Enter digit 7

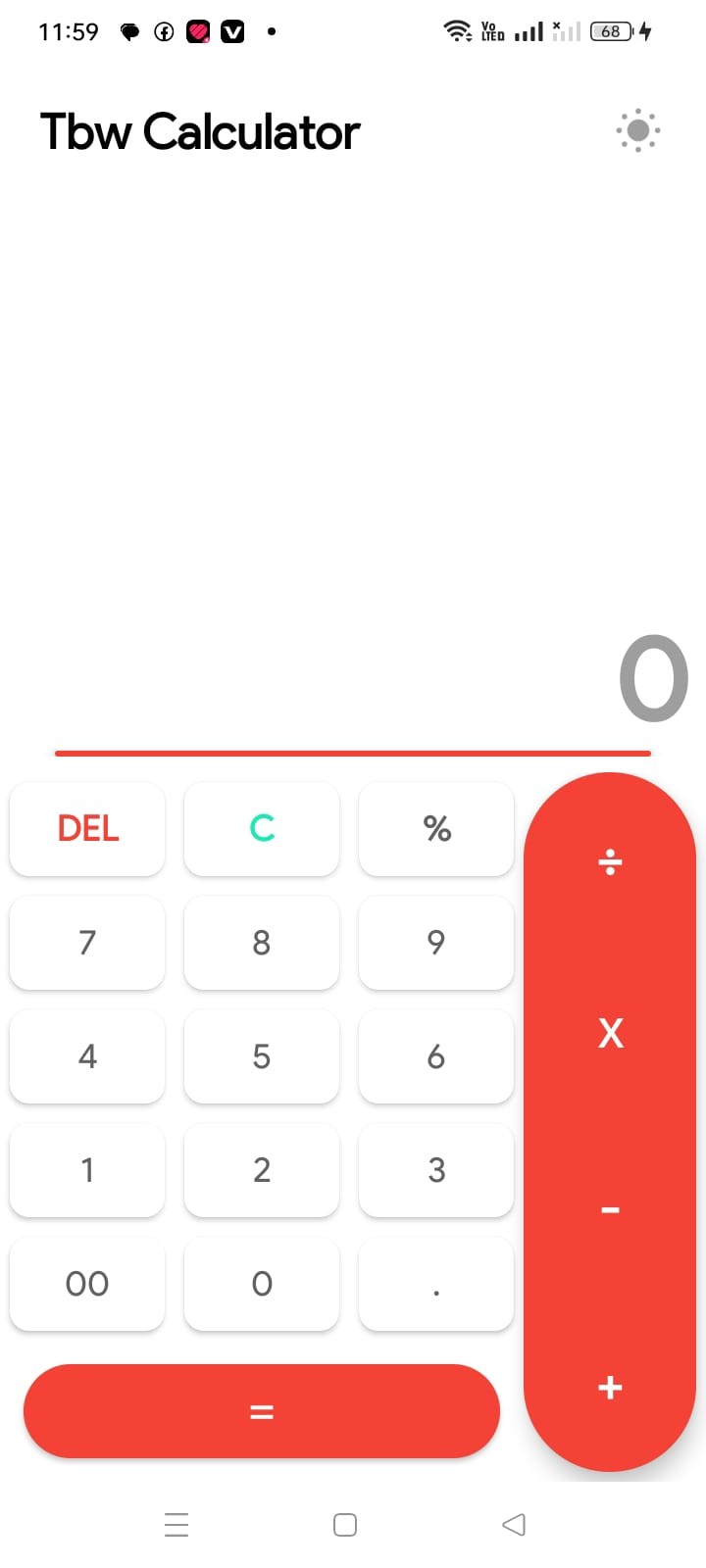[x=87, y=943]
